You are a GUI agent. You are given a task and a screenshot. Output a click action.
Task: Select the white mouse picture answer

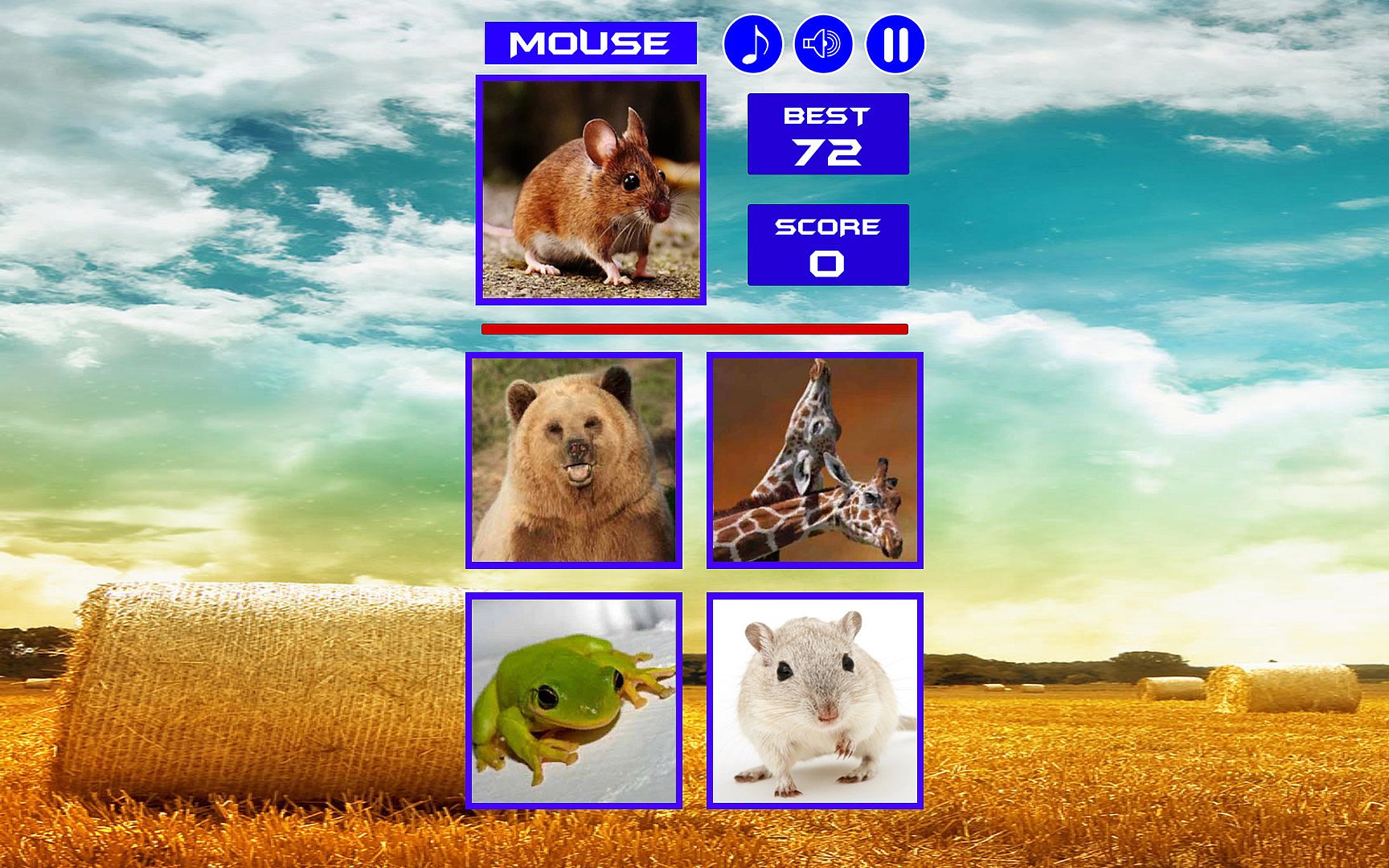[814, 700]
